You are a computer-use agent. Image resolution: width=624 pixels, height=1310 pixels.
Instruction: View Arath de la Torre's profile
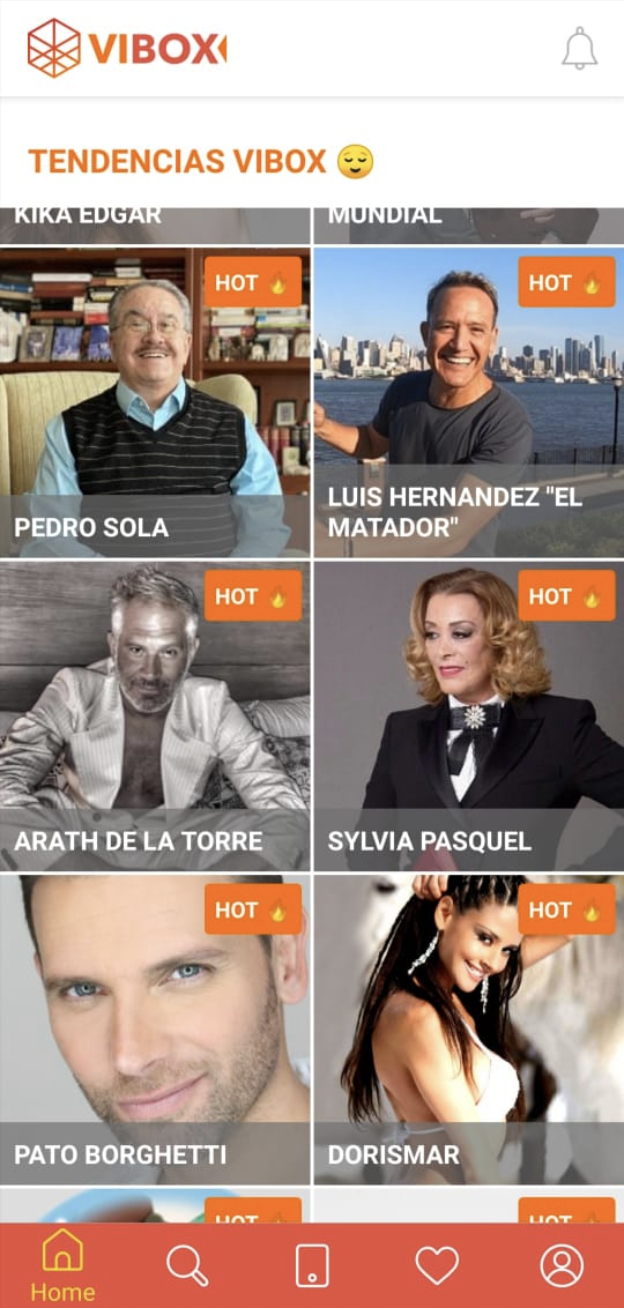pos(155,716)
